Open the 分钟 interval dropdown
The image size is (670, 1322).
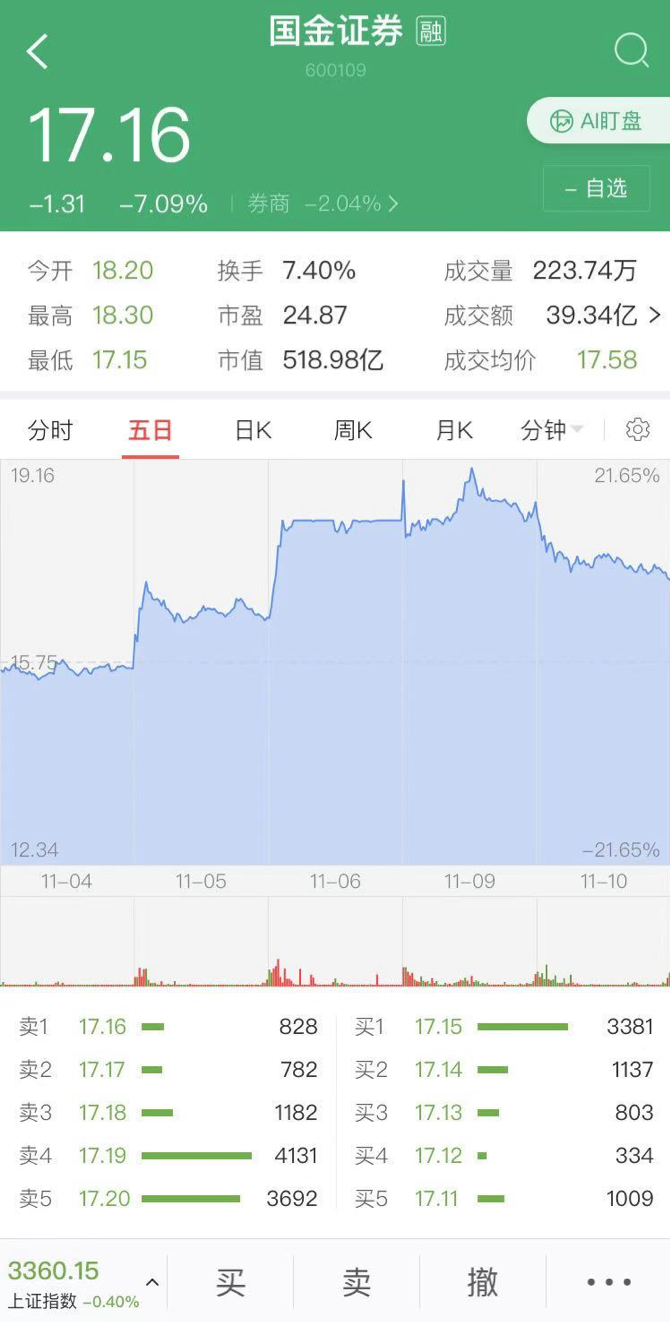552,431
